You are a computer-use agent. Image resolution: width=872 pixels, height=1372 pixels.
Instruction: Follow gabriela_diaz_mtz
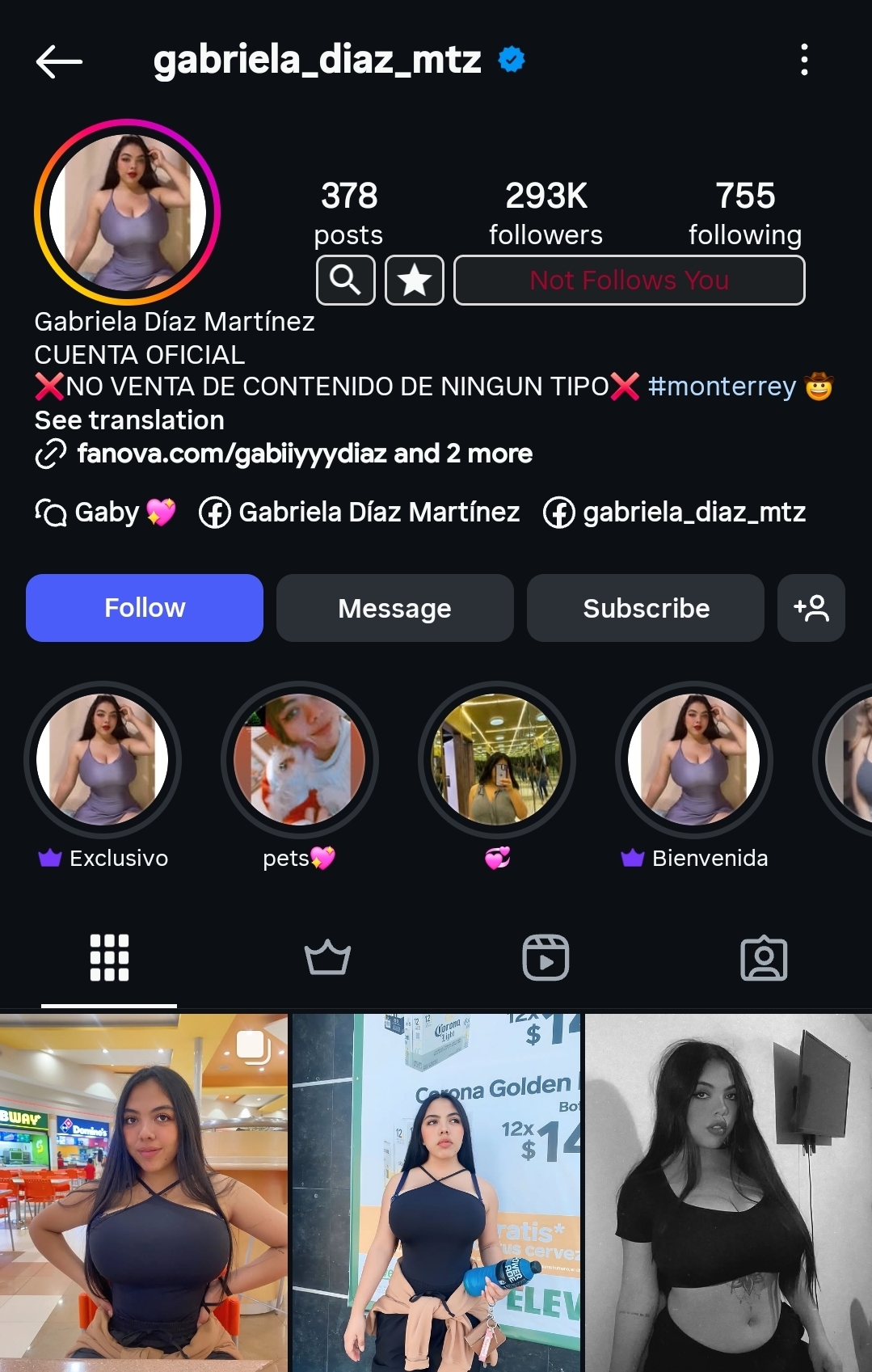coord(145,608)
